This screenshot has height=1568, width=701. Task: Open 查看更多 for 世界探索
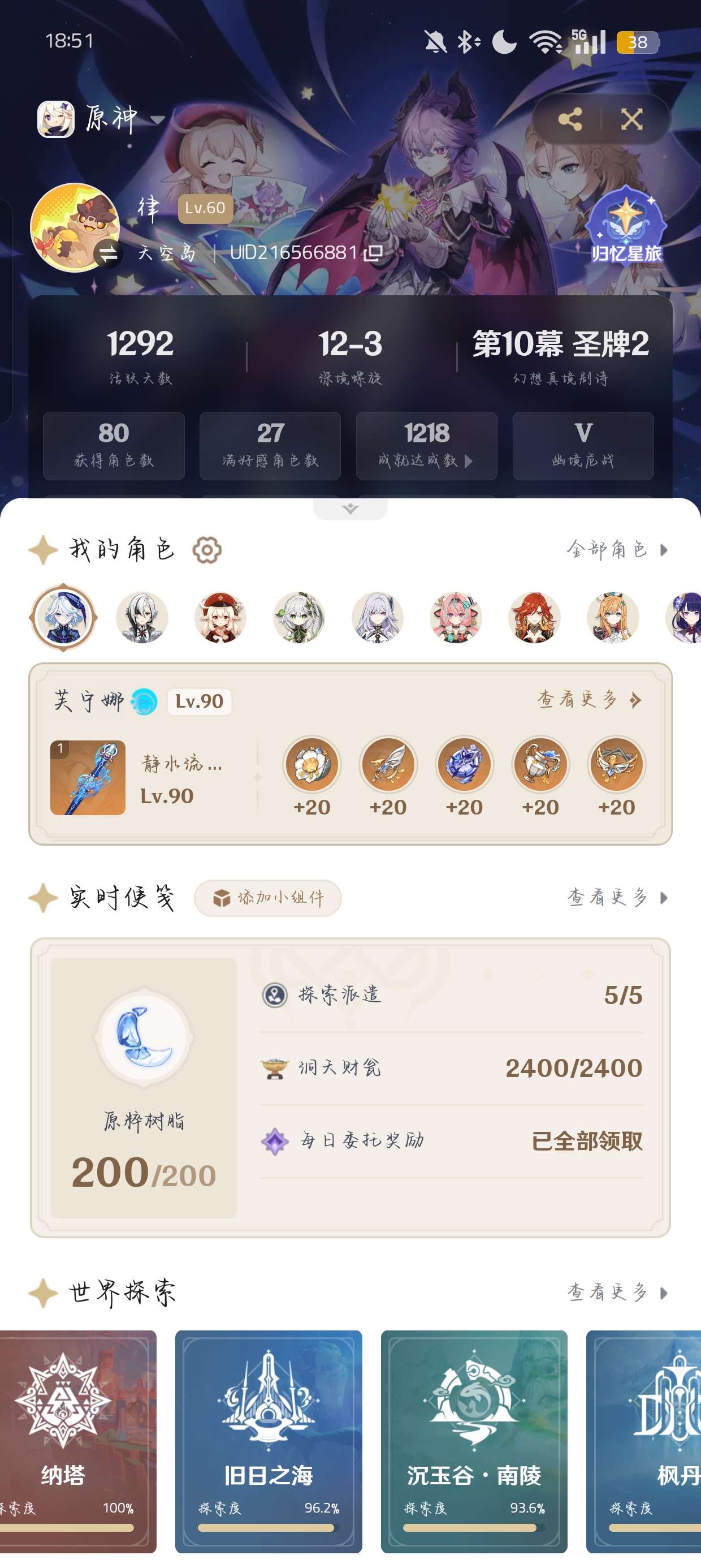pyautogui.click(x=616, y=1291)
